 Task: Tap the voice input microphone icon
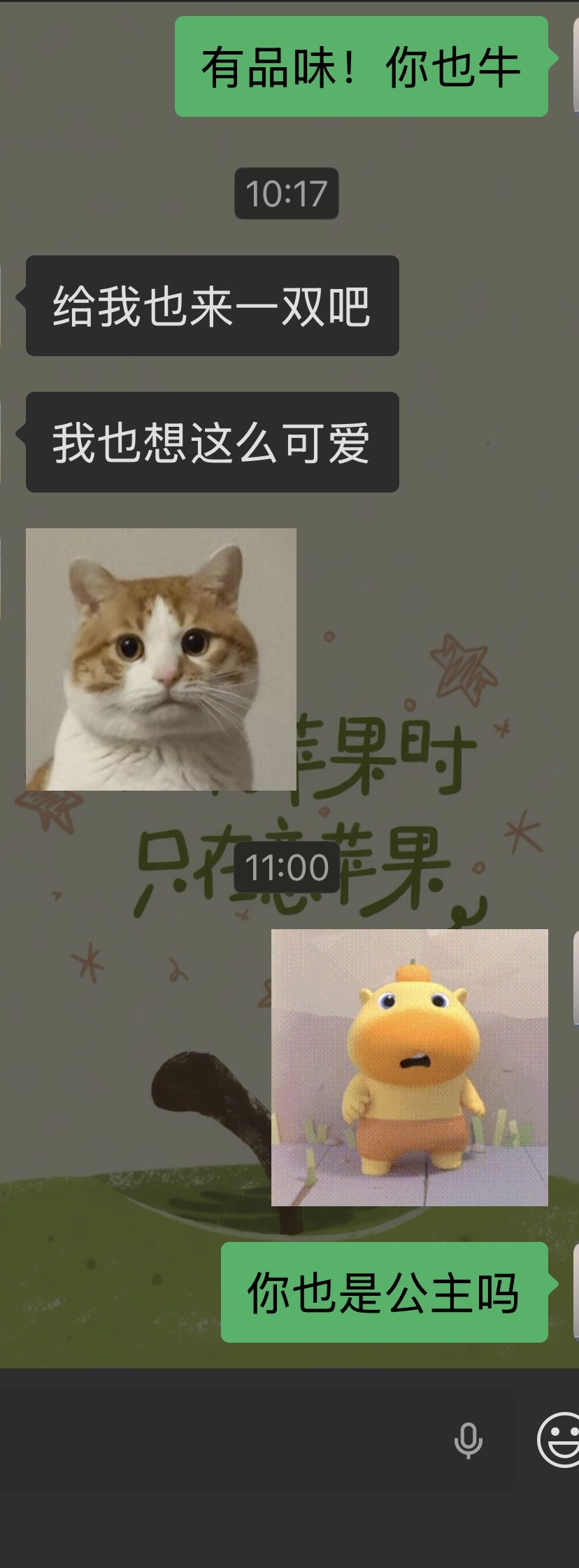468,1440
